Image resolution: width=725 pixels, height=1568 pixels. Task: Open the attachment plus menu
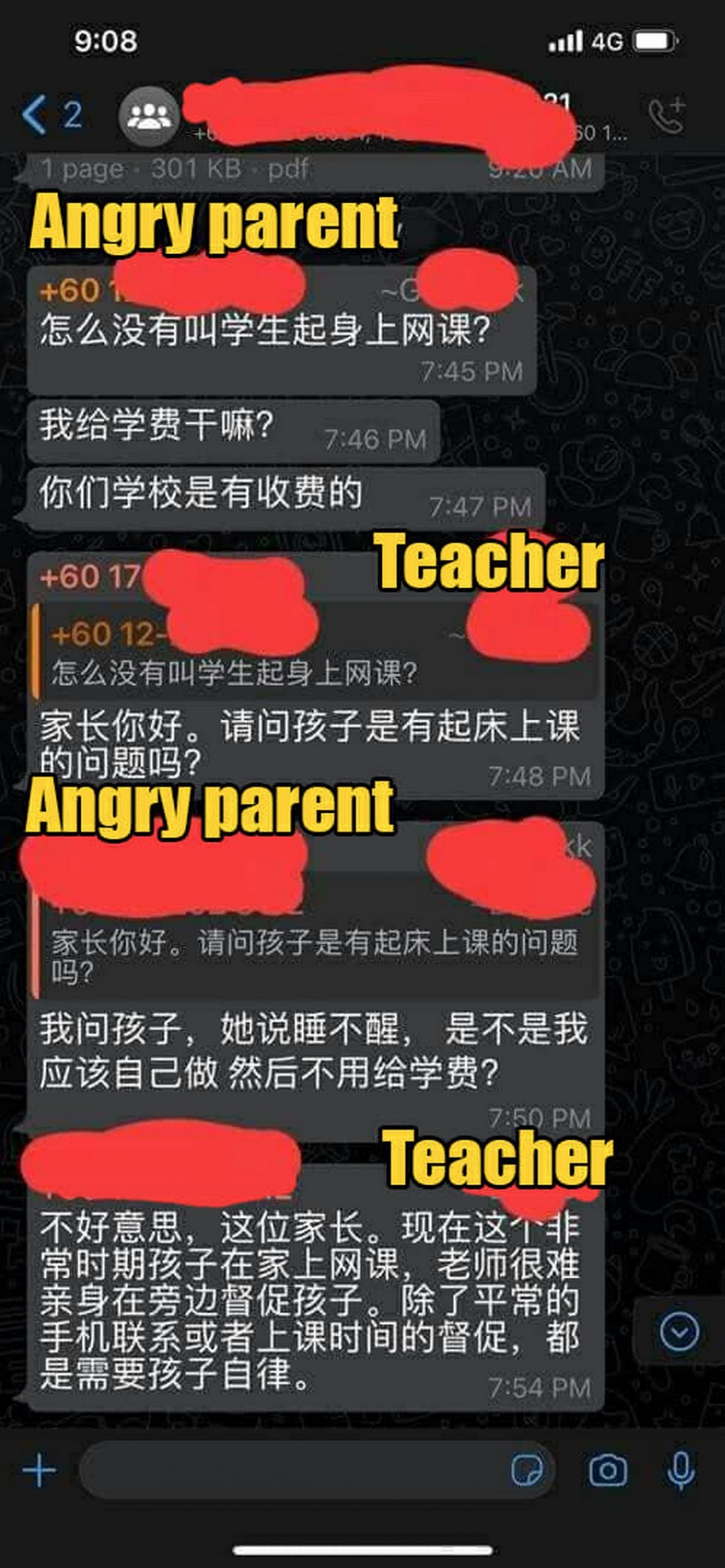point(39,1470)
